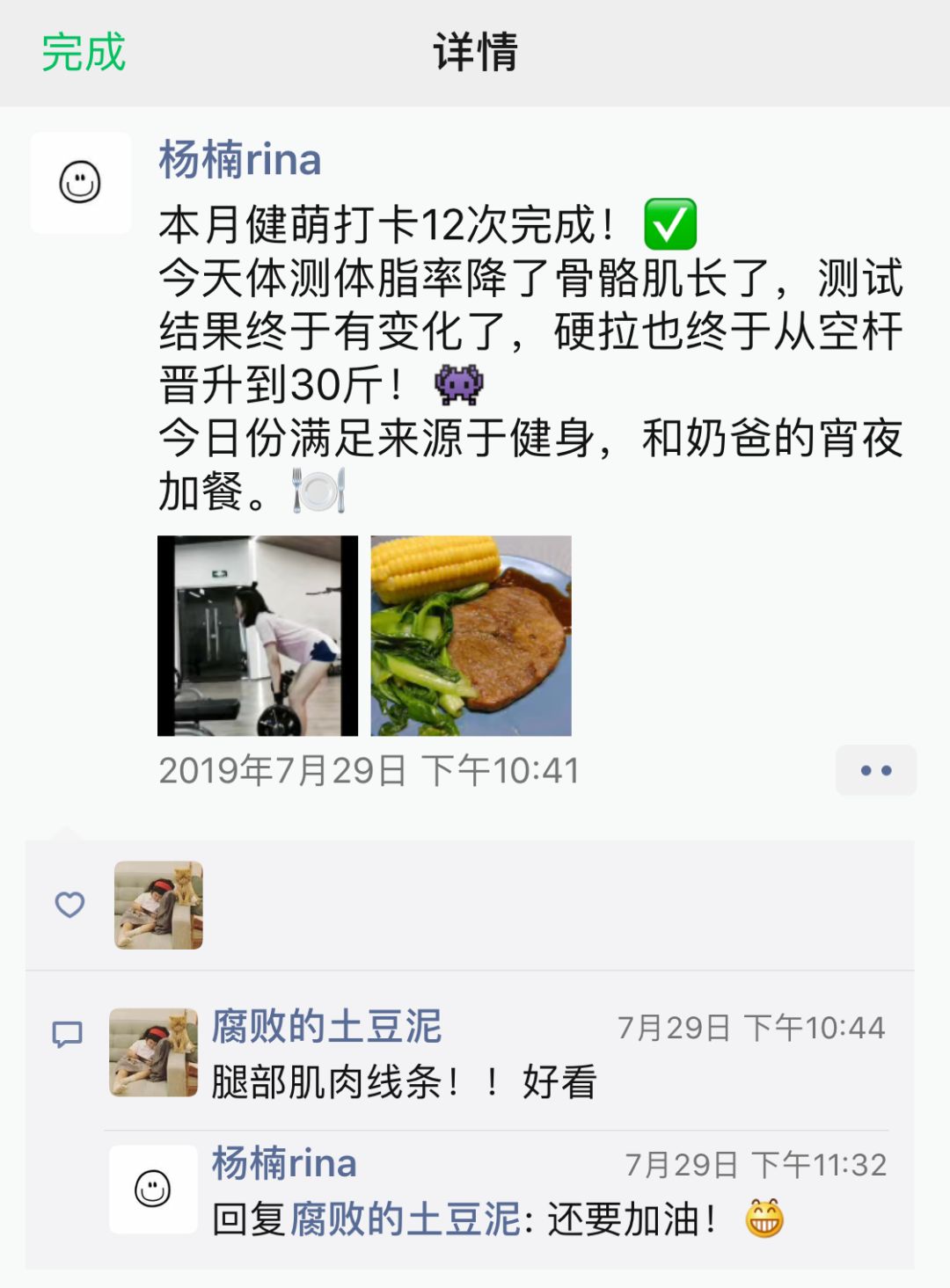
Task: Open 杨楠rina's profile from the post header name
Action: (x=239, y=160)
